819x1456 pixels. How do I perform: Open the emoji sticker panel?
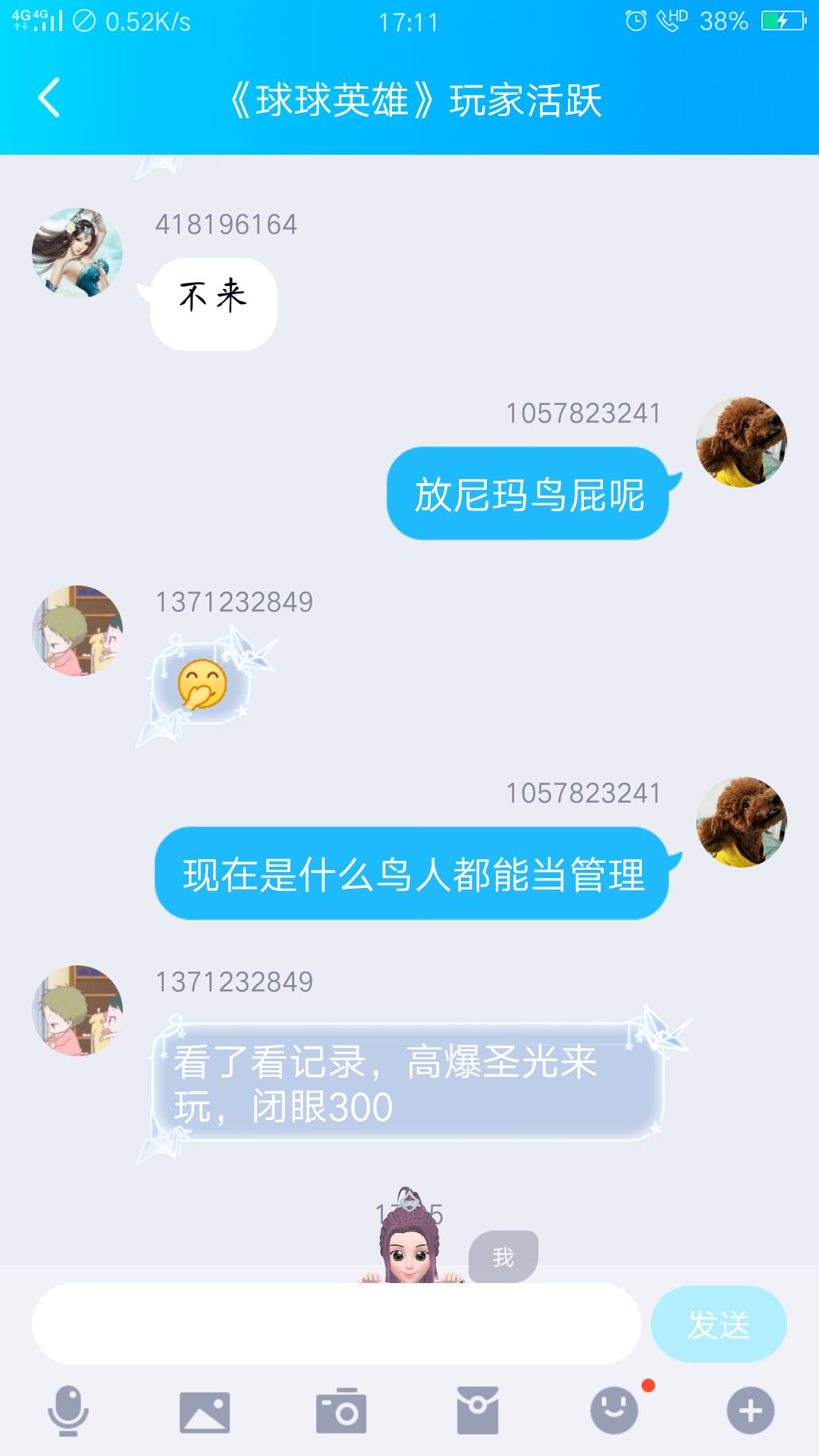point(614,1410)
